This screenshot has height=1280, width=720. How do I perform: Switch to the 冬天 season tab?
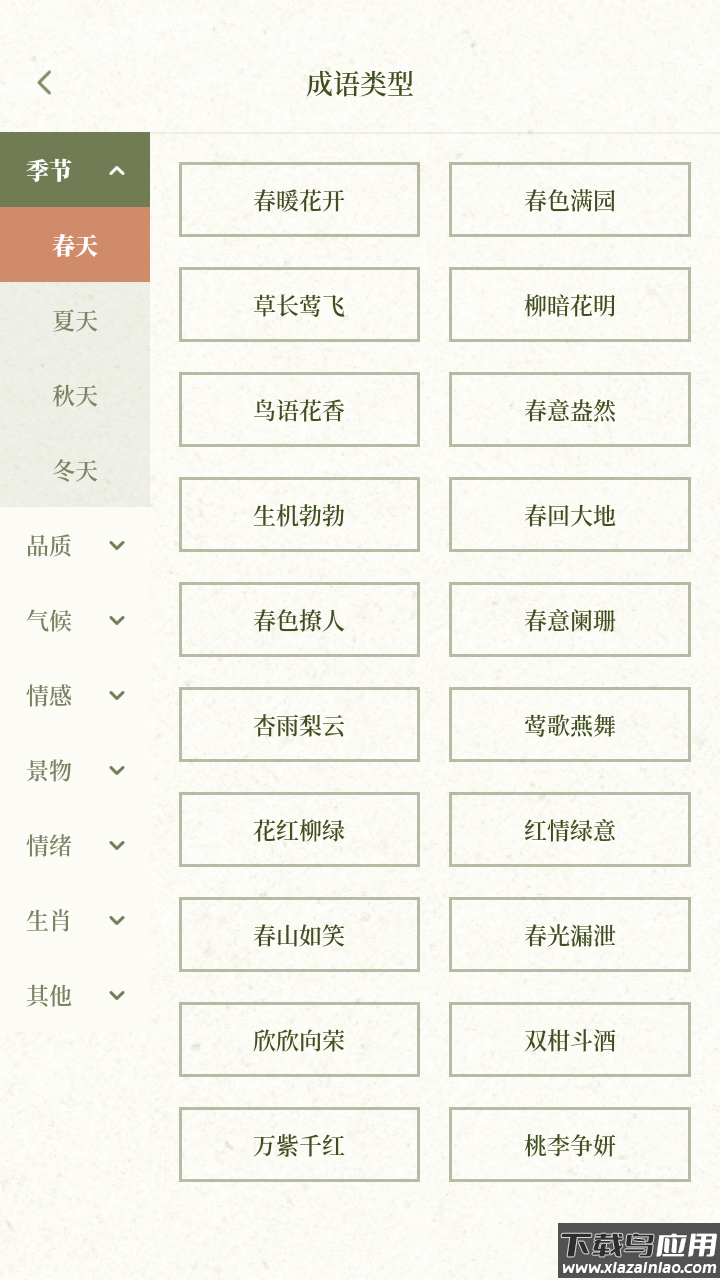(74, 470)
